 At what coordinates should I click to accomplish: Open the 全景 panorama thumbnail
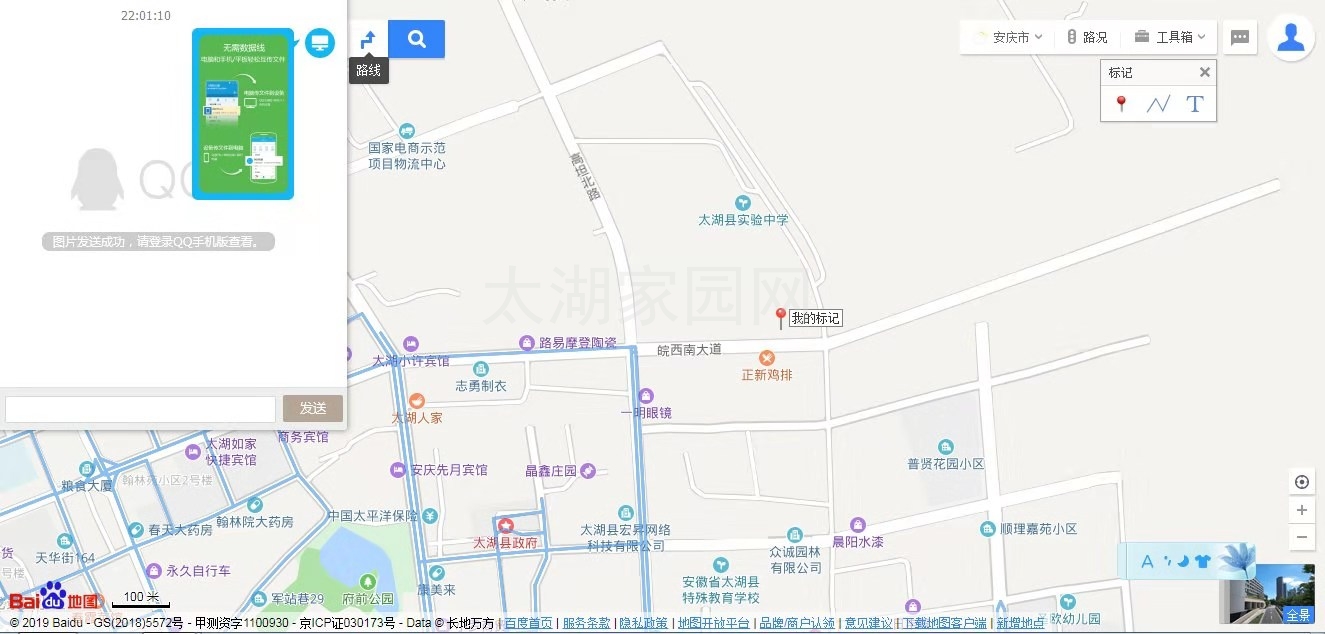click(1284, 594)
